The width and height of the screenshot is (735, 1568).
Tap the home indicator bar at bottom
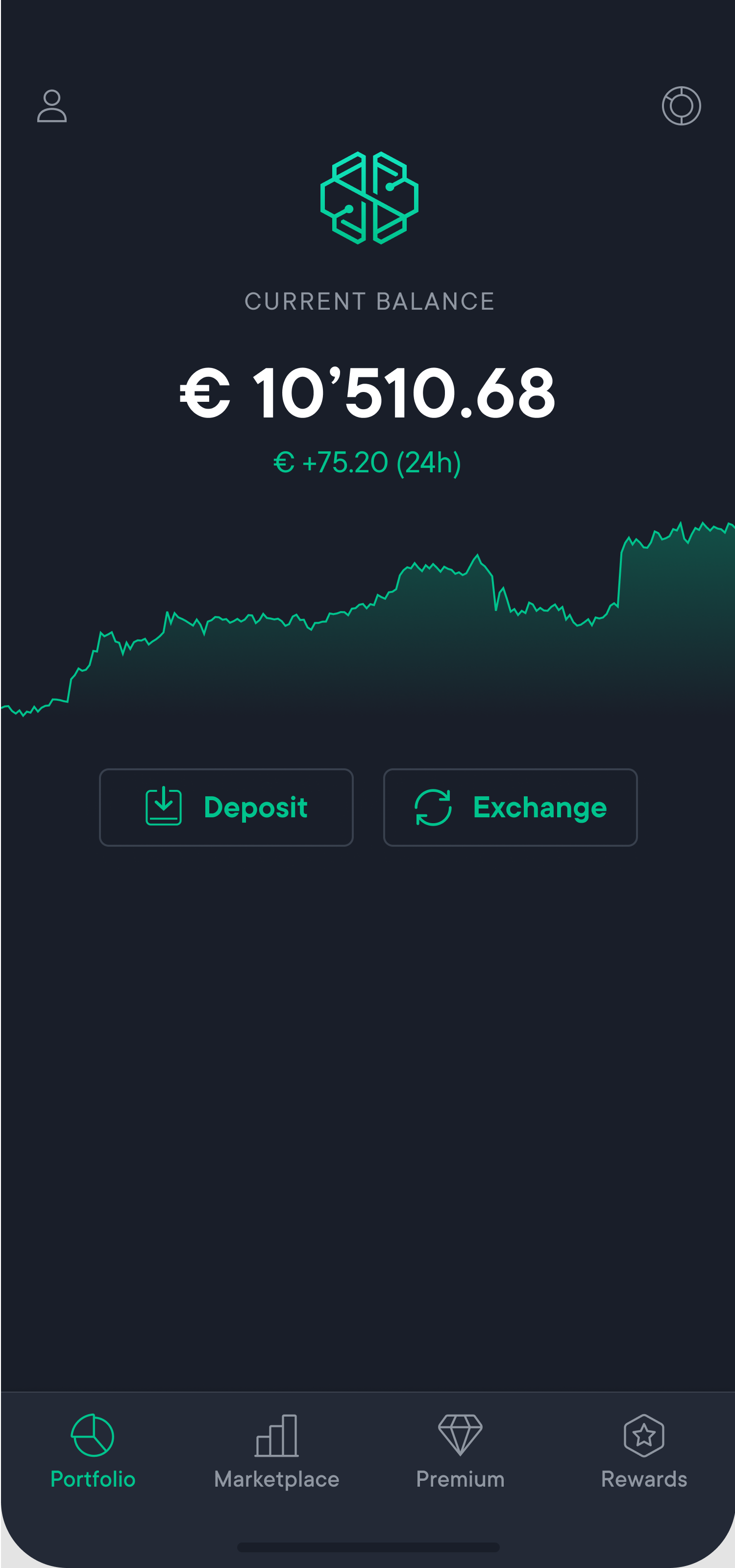coord(367,1548)
